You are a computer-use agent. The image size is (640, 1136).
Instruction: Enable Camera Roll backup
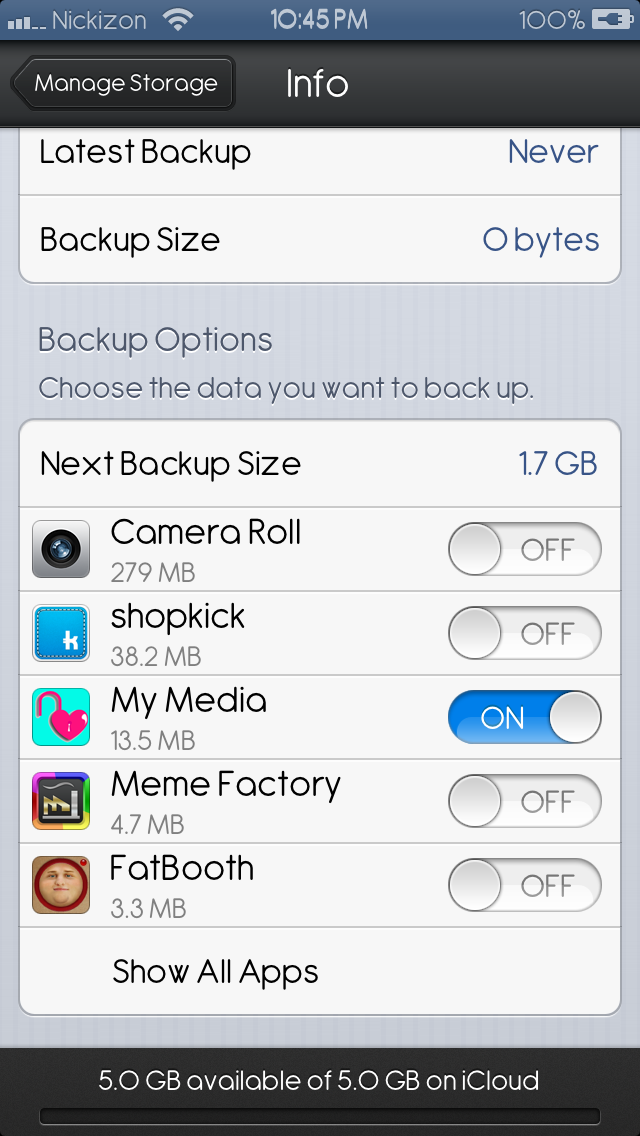pos(525,549)
